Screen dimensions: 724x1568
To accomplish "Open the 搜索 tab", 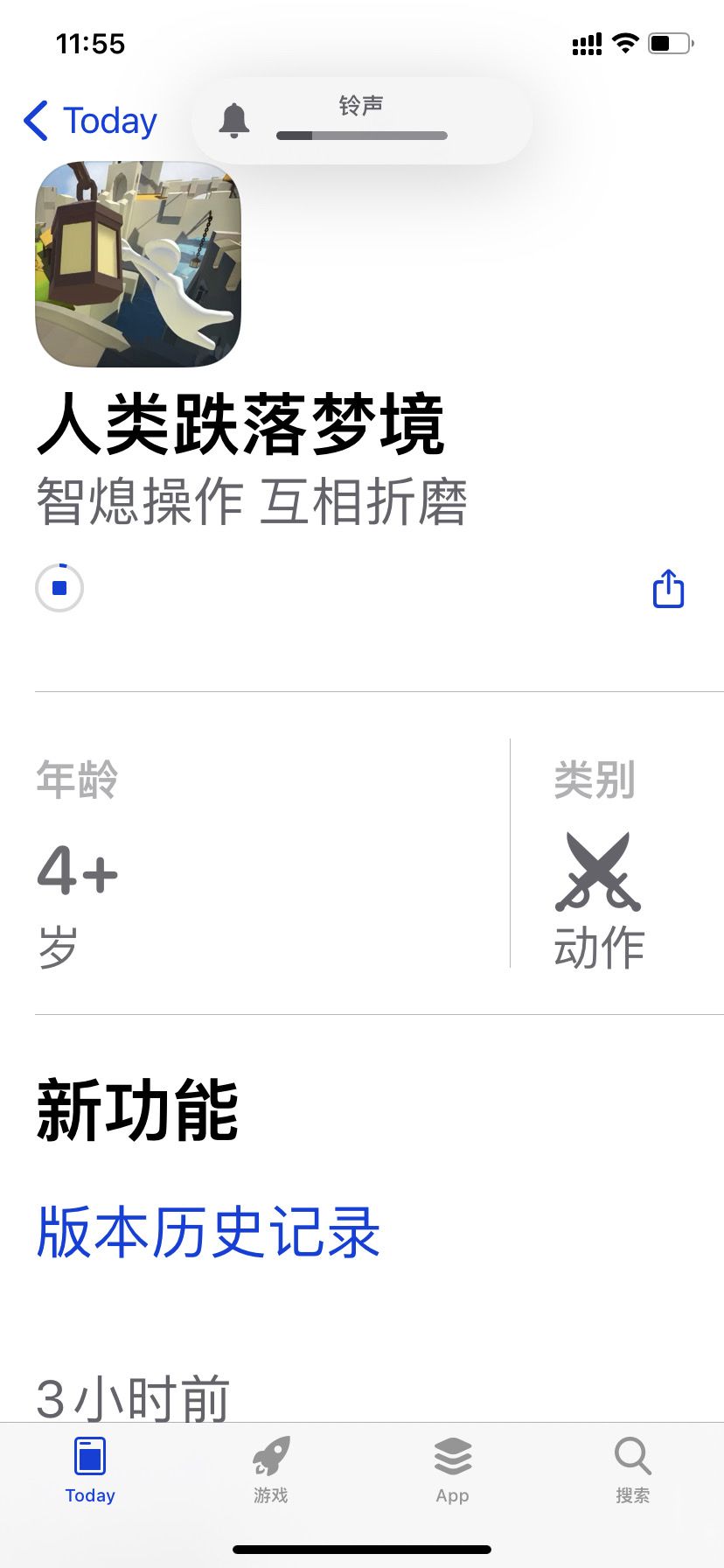I will pos(633,1470).
